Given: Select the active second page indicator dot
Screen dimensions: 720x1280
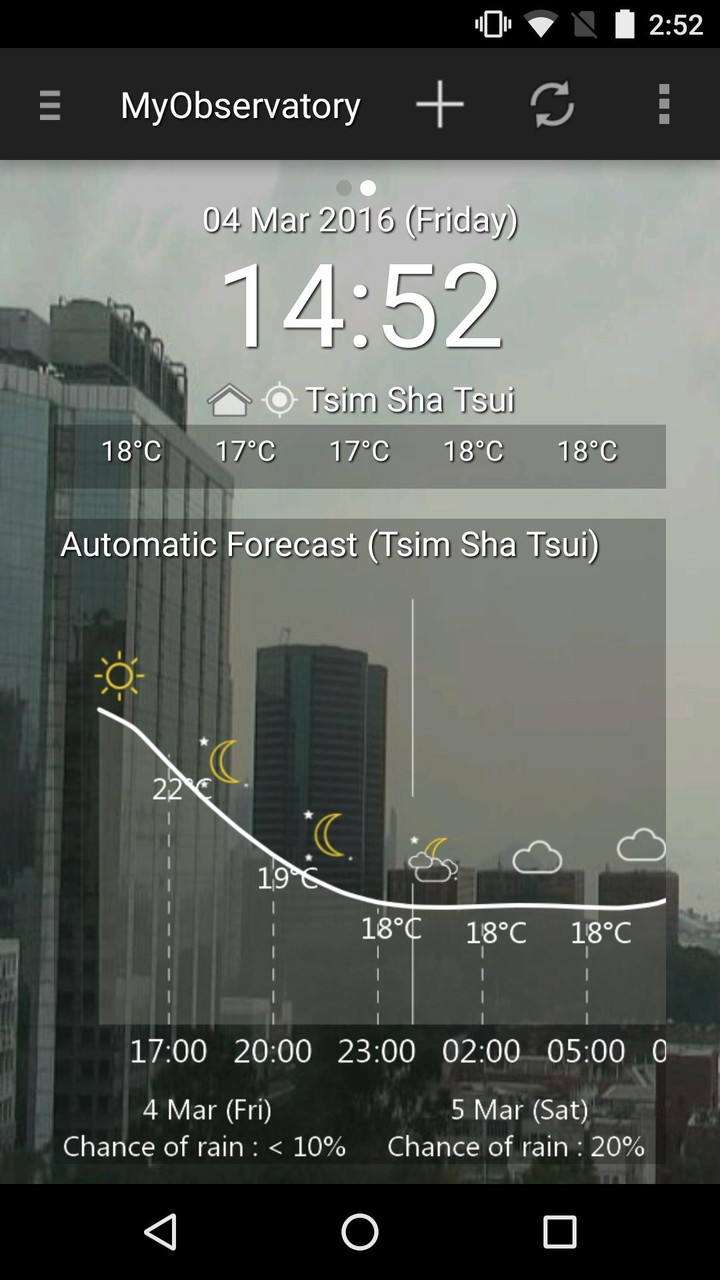Looking at the screenshot, I should coord(368,187).
